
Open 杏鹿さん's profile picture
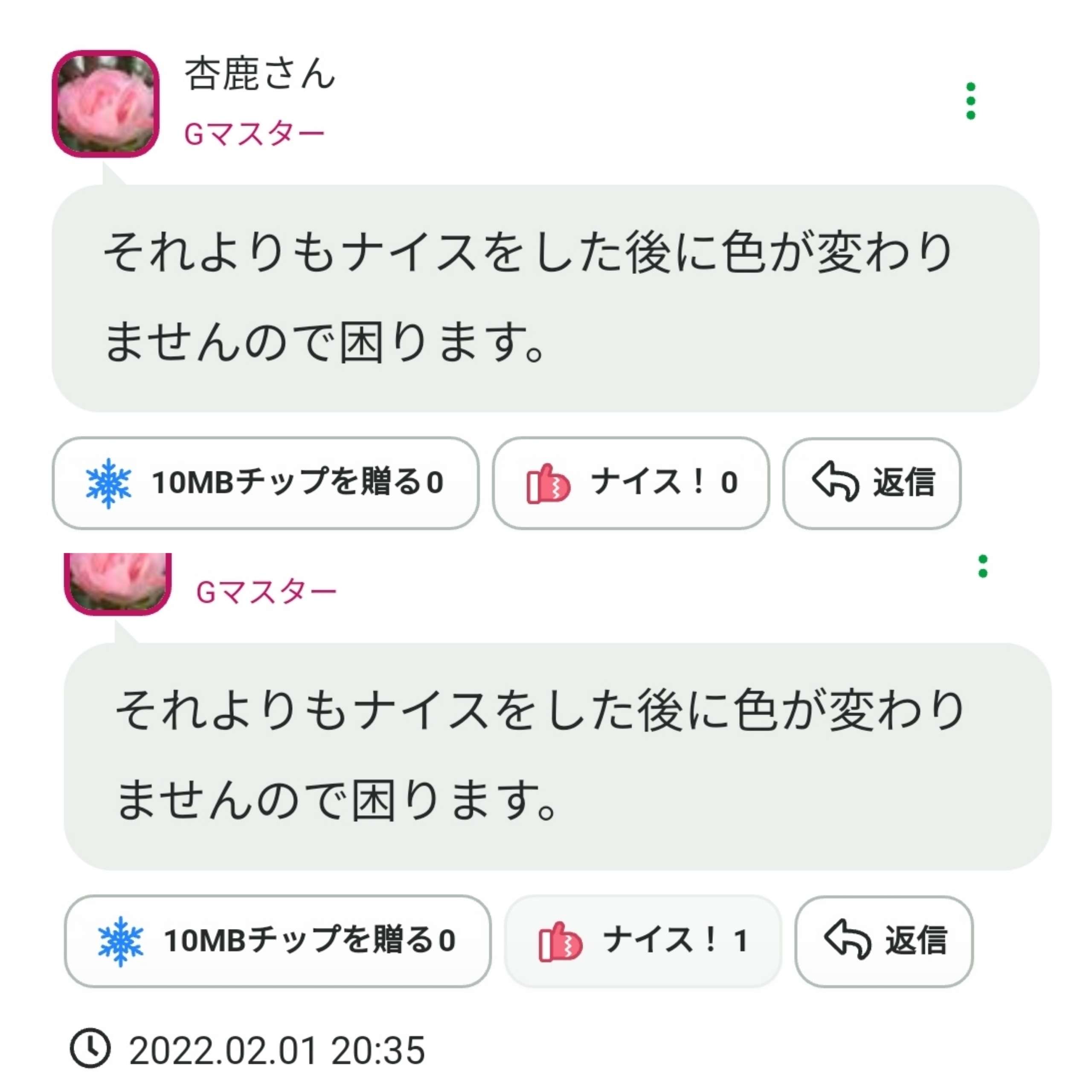click(x=106, y=104)
